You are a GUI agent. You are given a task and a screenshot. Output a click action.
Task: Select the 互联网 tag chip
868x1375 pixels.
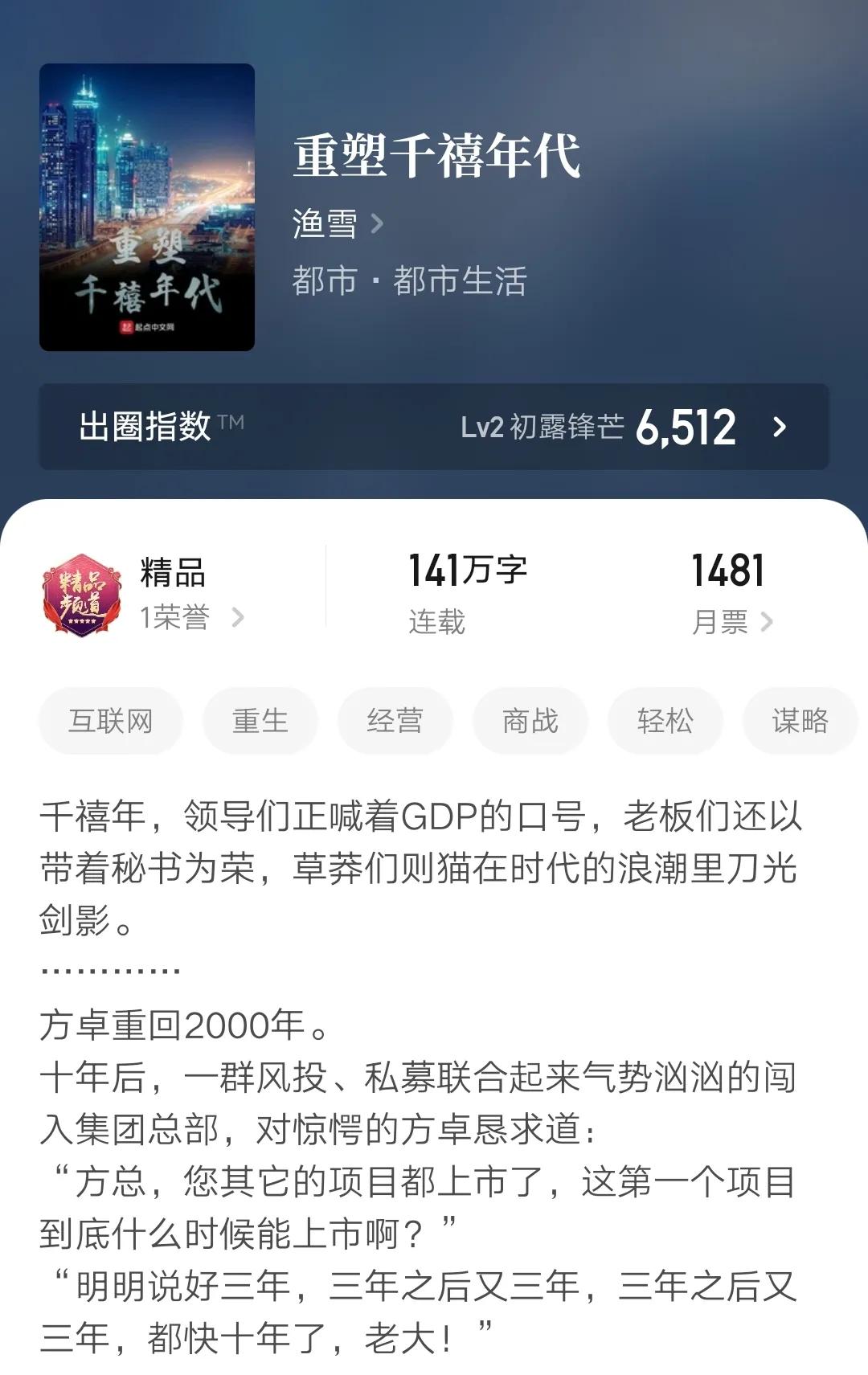click(111, 721)
